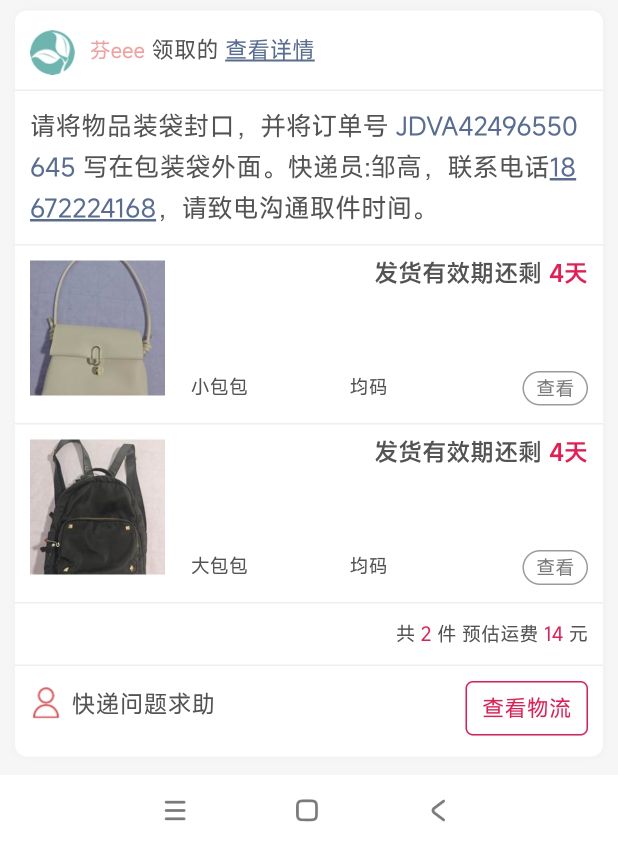Tap order number JDVA42496550645
618x846 pixels.
(486, 127)
